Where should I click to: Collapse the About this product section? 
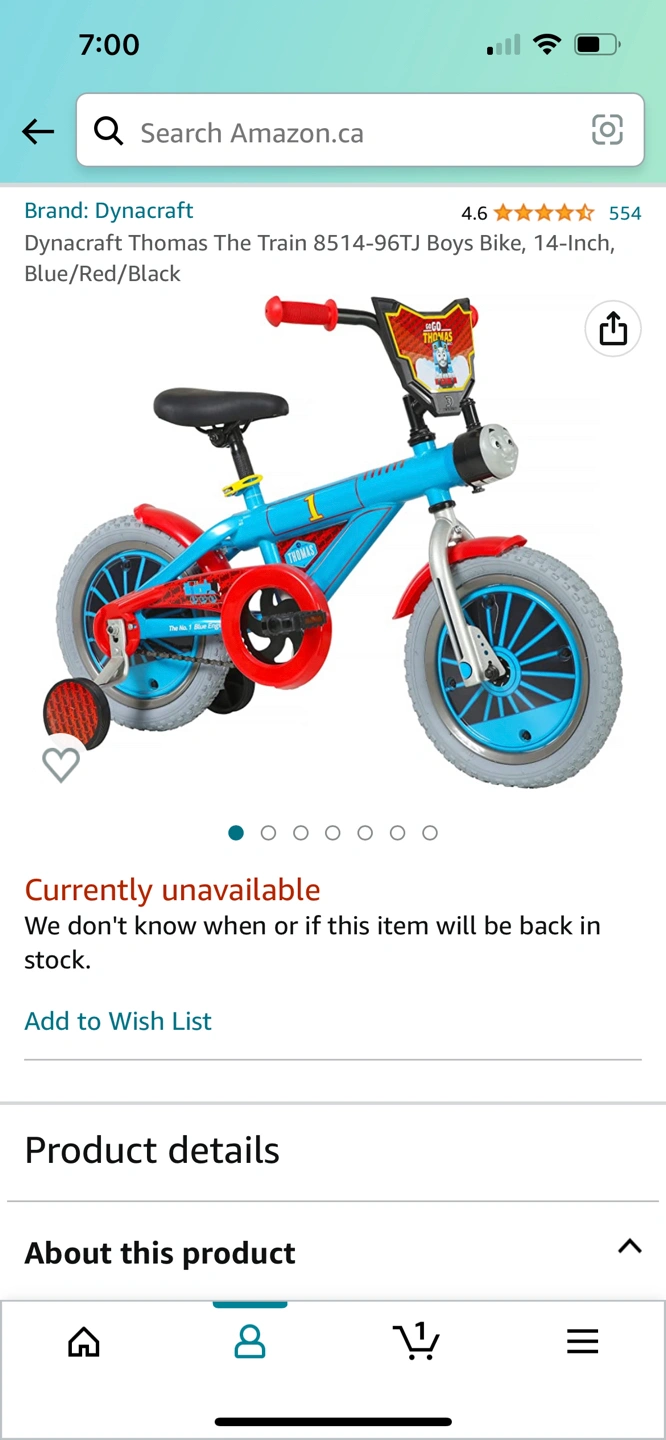pos(628,1247)
